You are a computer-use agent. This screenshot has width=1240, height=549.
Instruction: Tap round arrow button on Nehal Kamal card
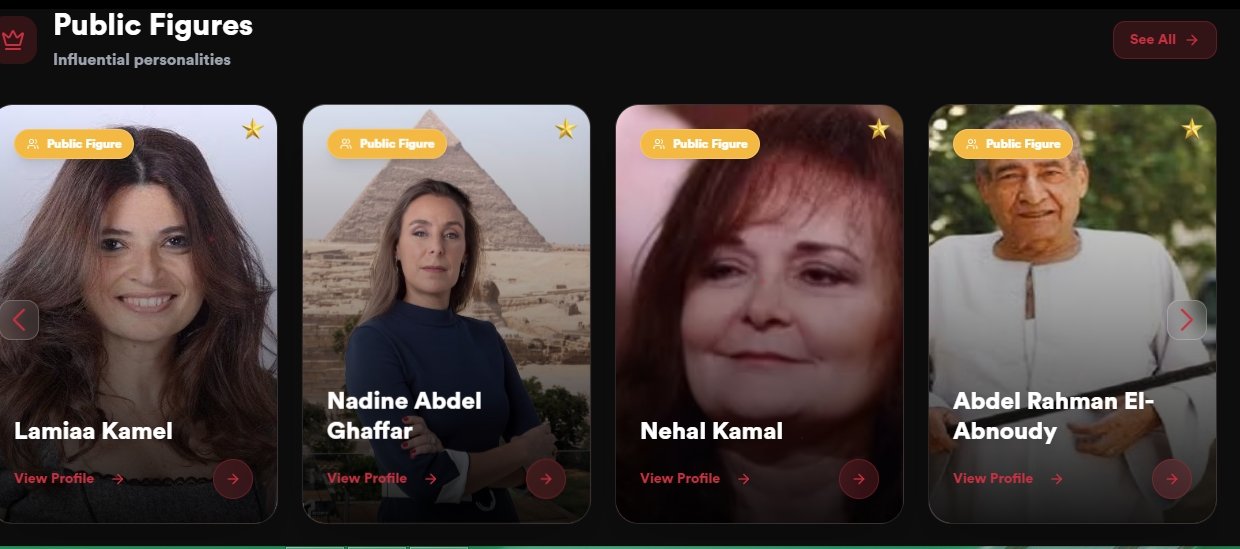pos(859,479)
